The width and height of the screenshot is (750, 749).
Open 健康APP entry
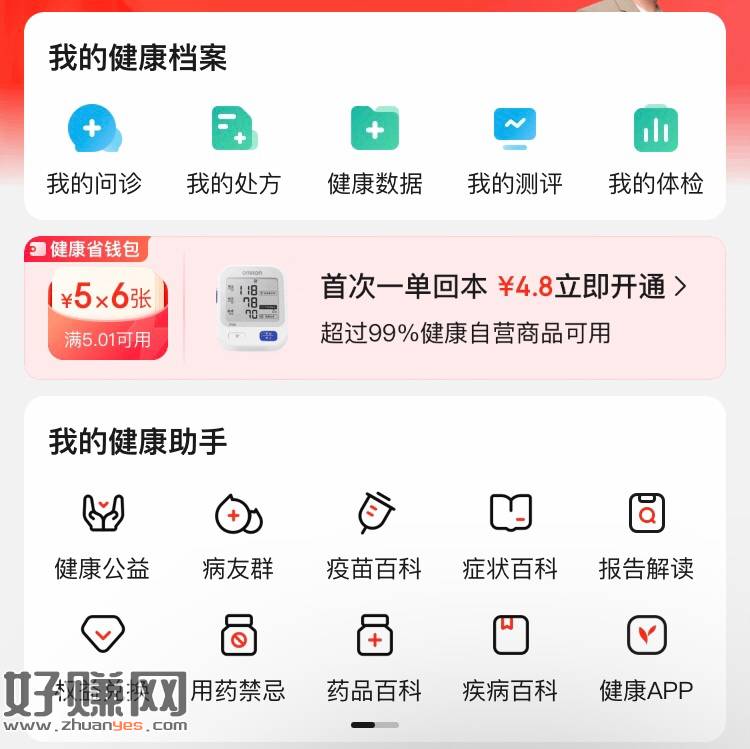[x=646, y=656]
